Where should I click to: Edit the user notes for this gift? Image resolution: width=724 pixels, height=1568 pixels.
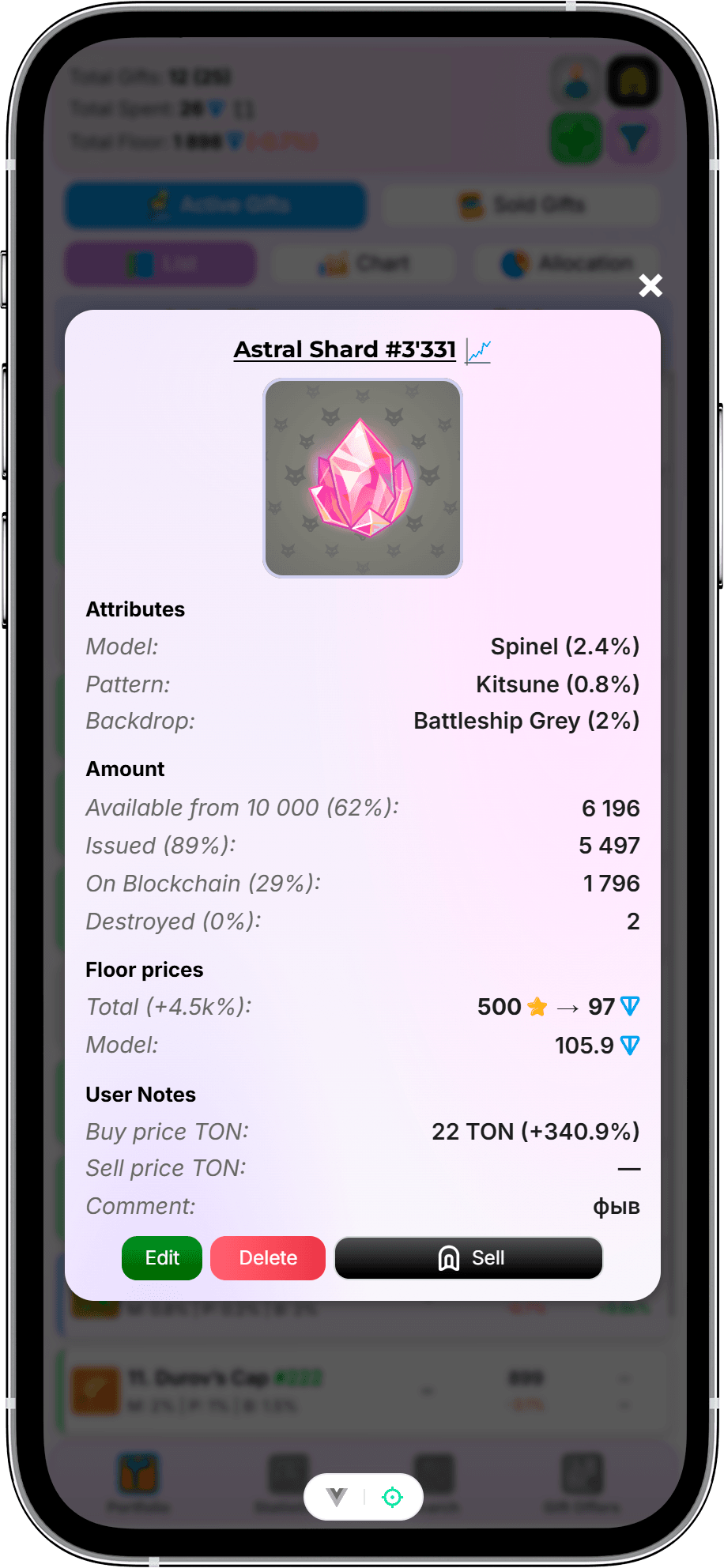coord(162,1257)
